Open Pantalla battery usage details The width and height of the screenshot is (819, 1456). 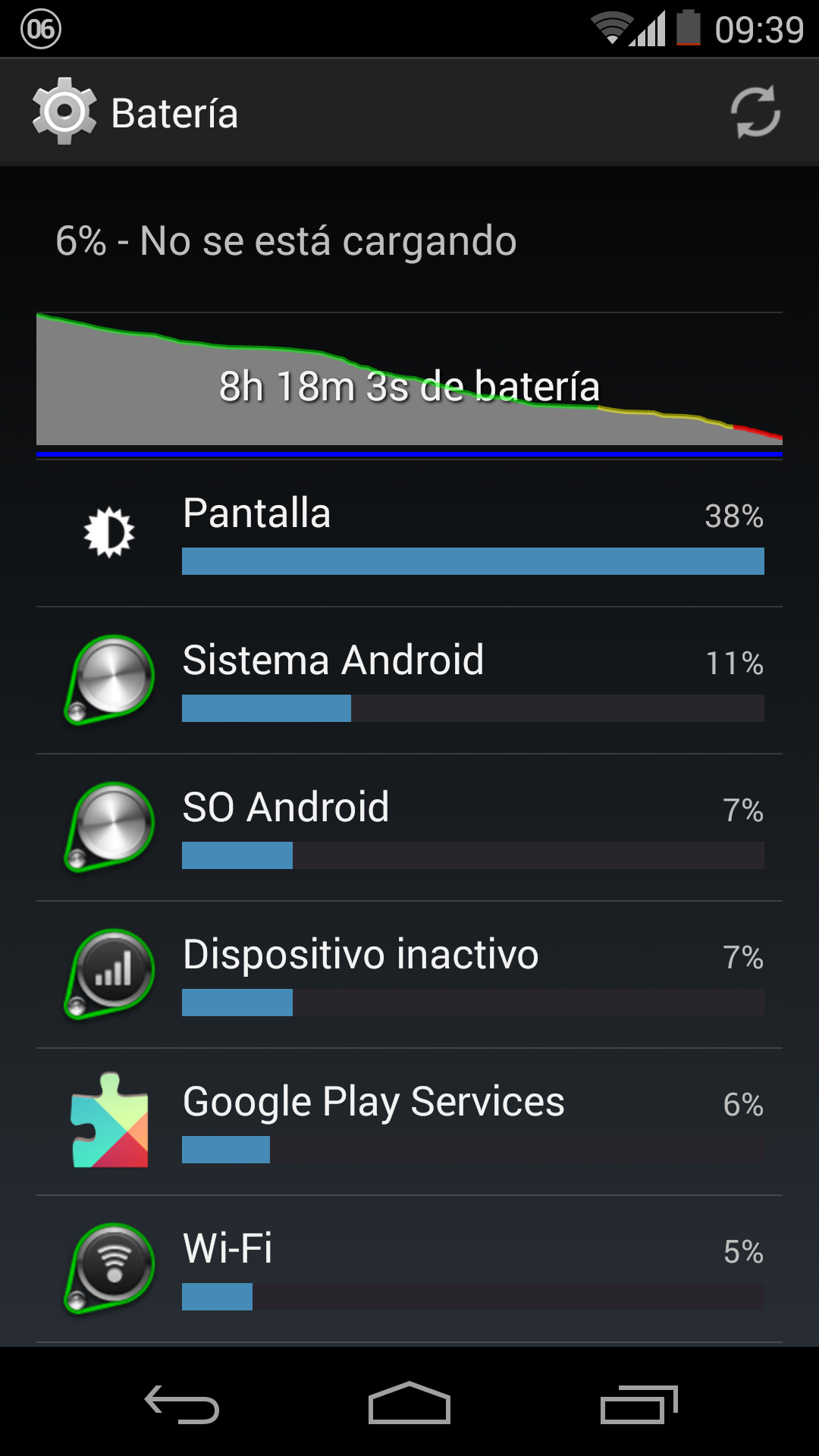tap(409, 533)
